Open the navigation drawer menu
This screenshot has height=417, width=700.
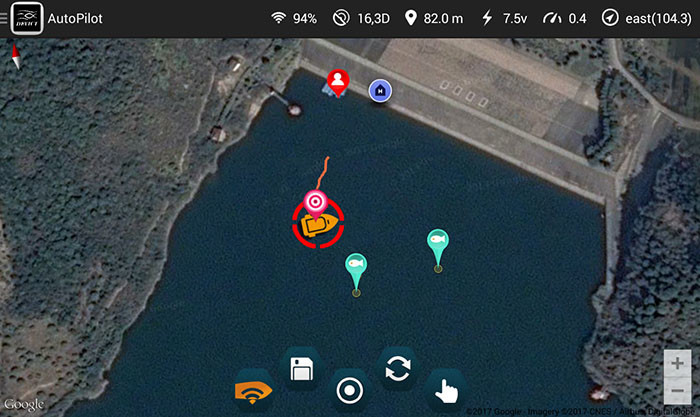click(x=6, y=18)
